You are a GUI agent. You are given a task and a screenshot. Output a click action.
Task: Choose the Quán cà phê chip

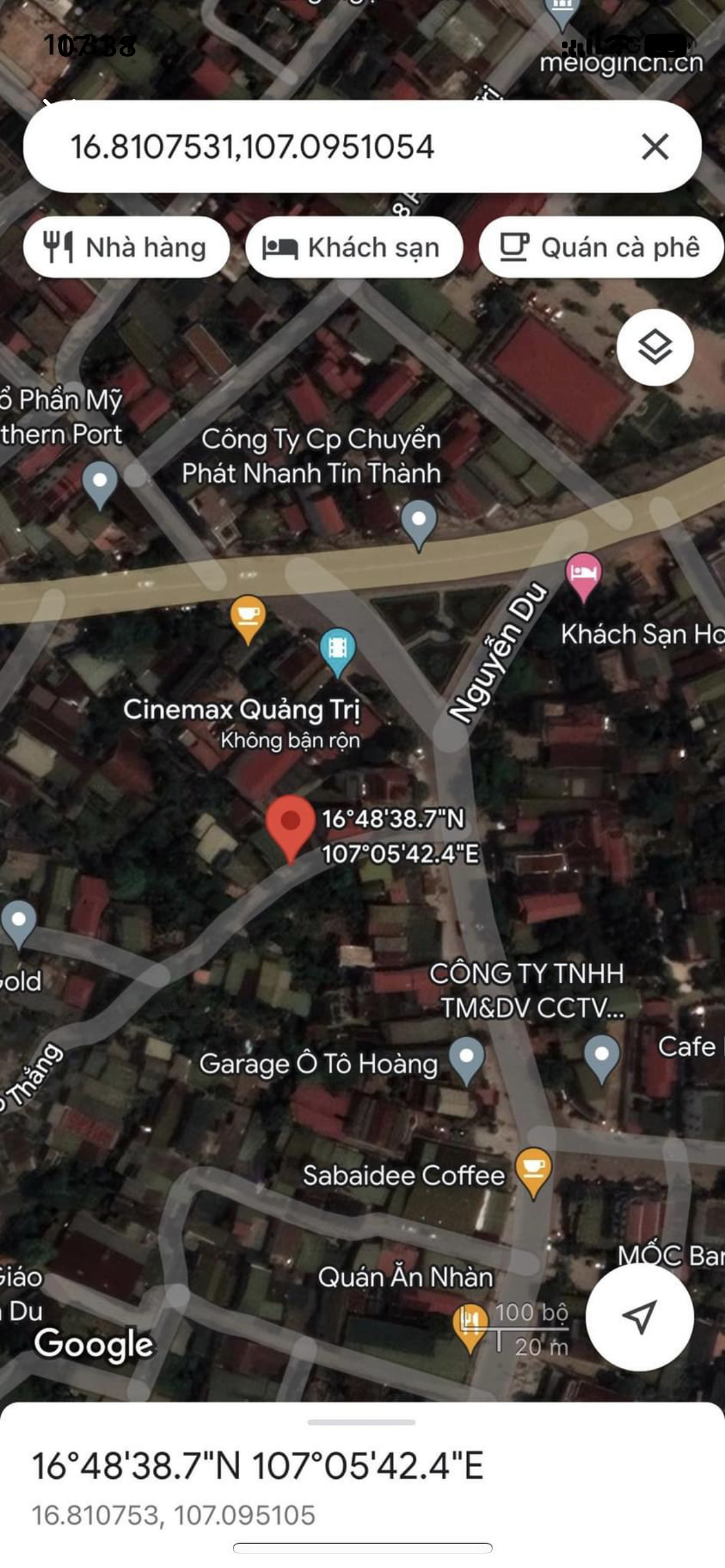point(600,248)
